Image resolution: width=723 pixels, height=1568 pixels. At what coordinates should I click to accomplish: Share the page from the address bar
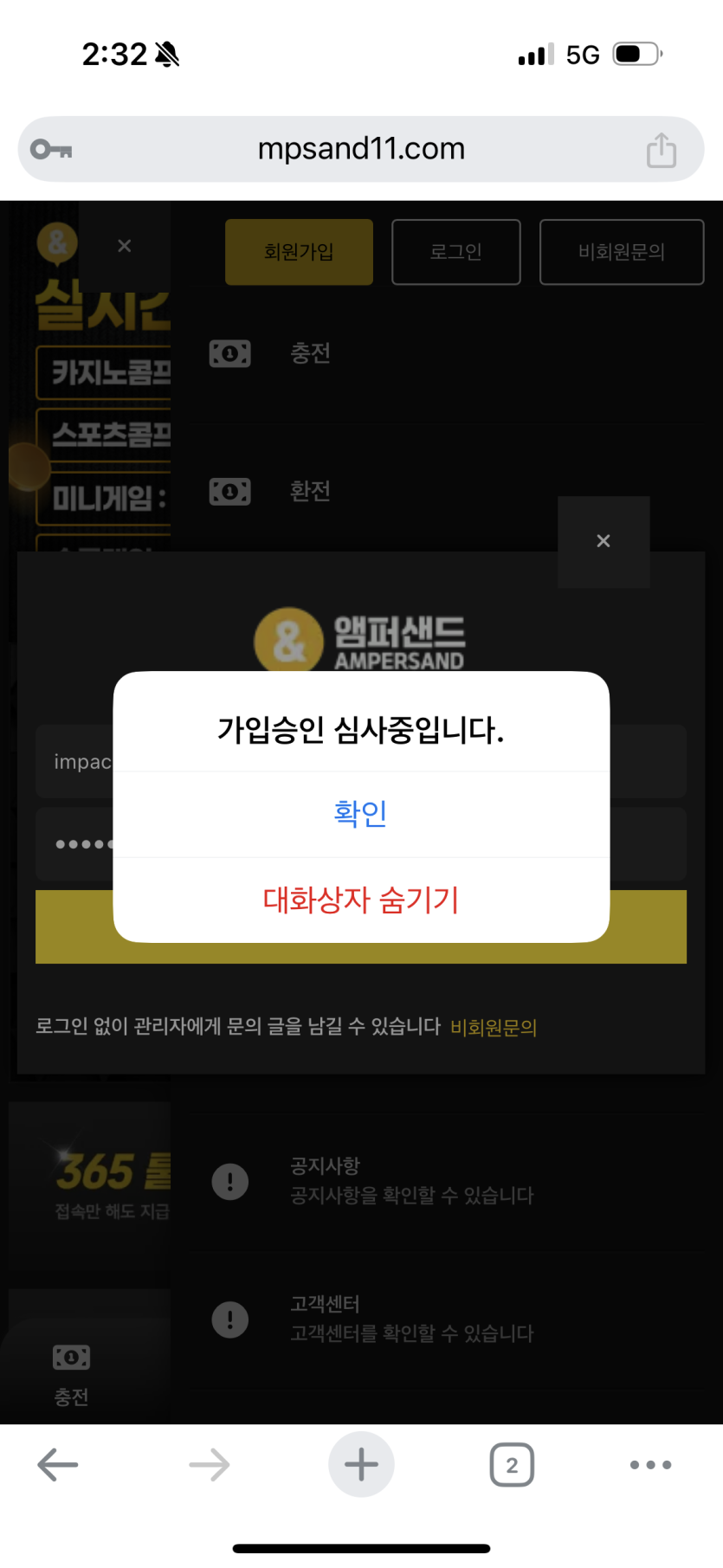coord(662,150)
